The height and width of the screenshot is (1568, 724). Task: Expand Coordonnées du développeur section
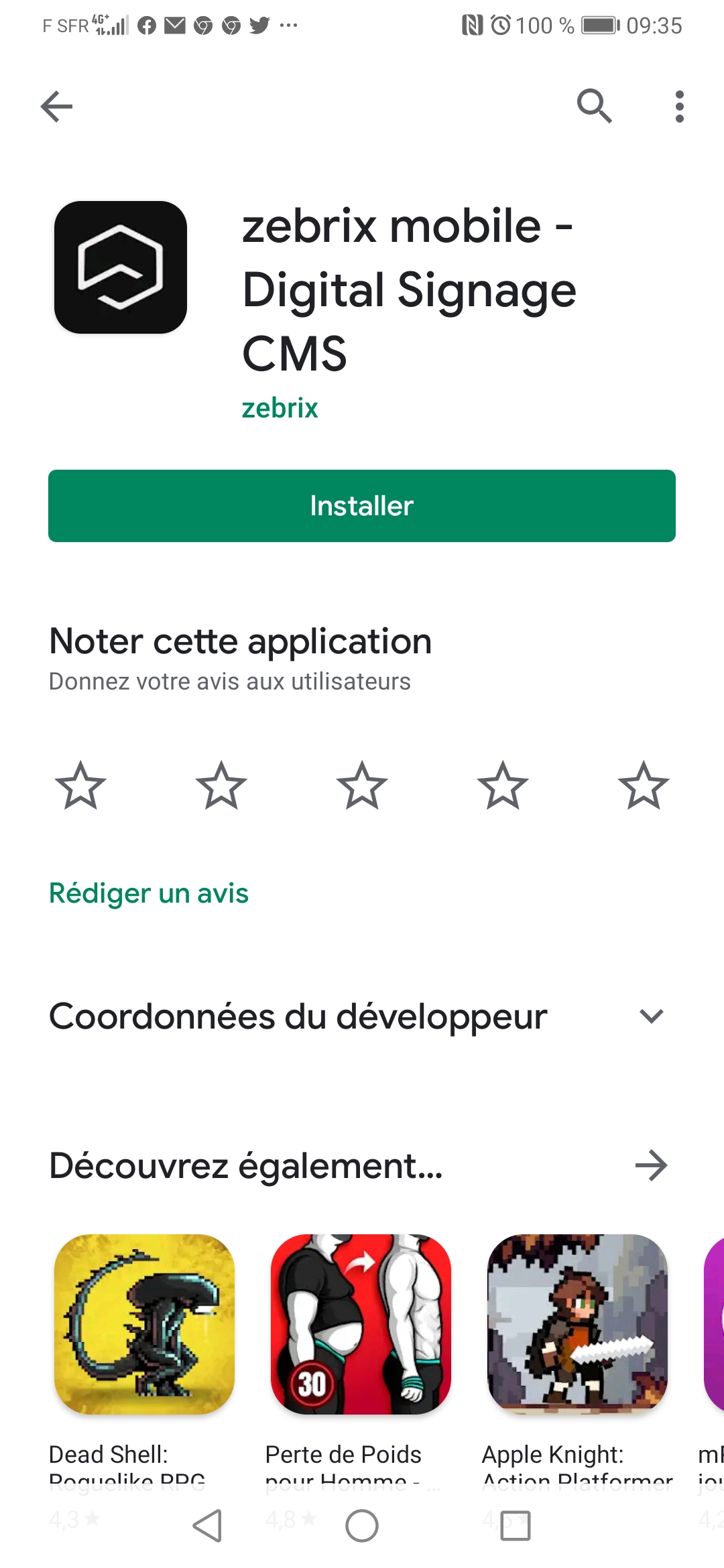[651, 1017]
